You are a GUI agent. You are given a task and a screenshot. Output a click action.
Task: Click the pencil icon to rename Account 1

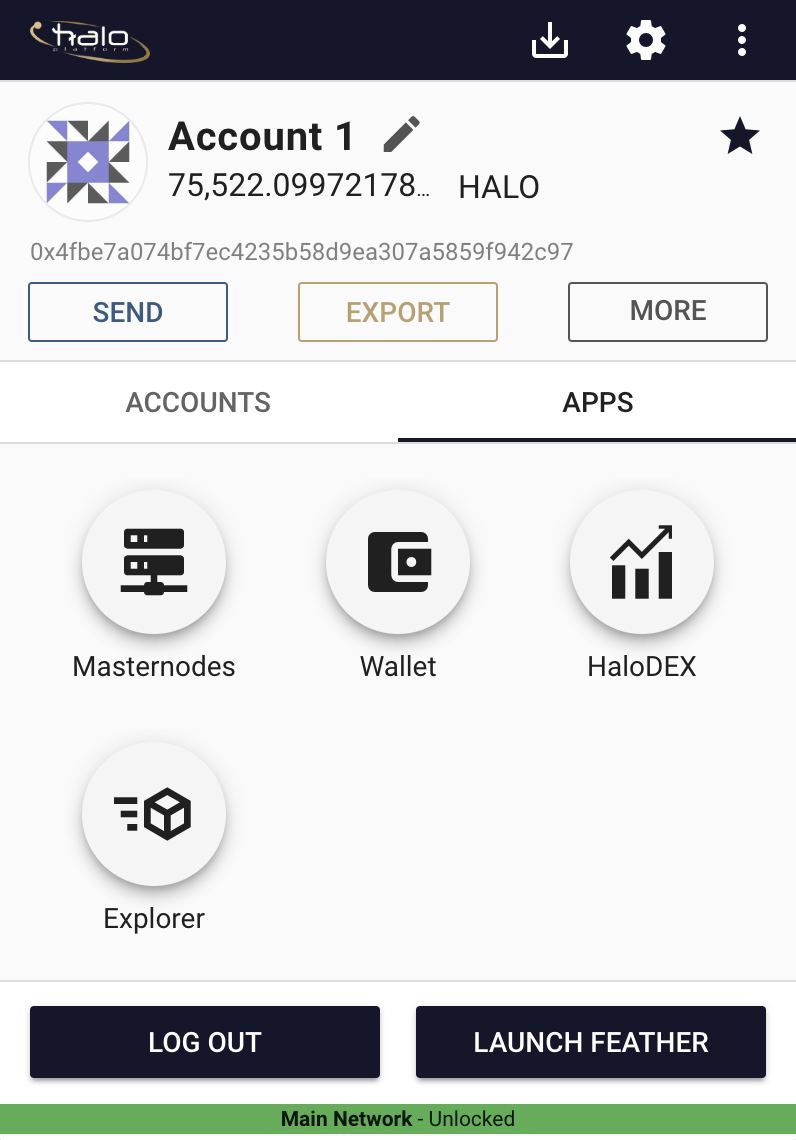pos(401,135)
